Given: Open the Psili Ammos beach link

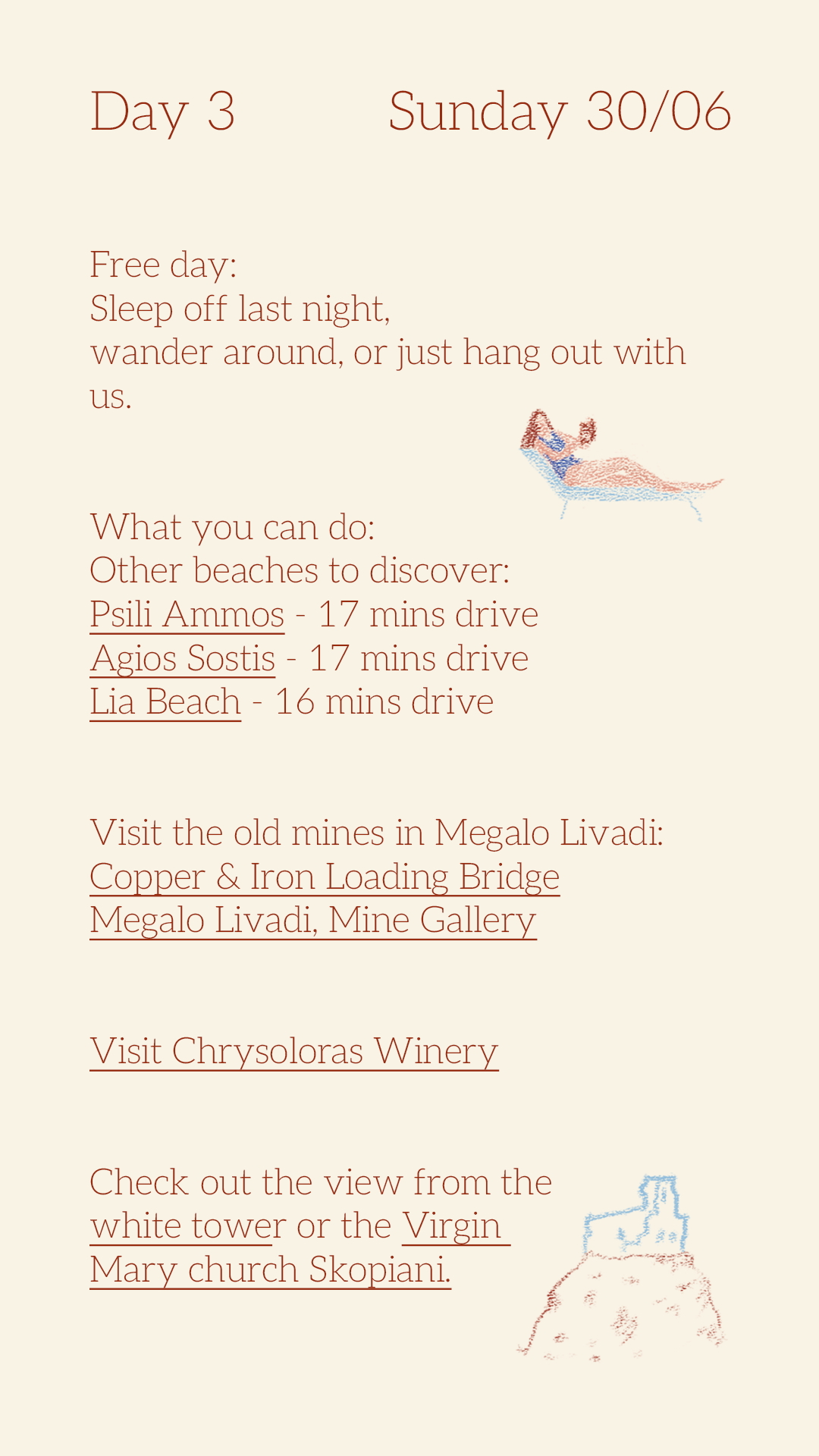Looking at the screenshot, I should click(187, 614).
